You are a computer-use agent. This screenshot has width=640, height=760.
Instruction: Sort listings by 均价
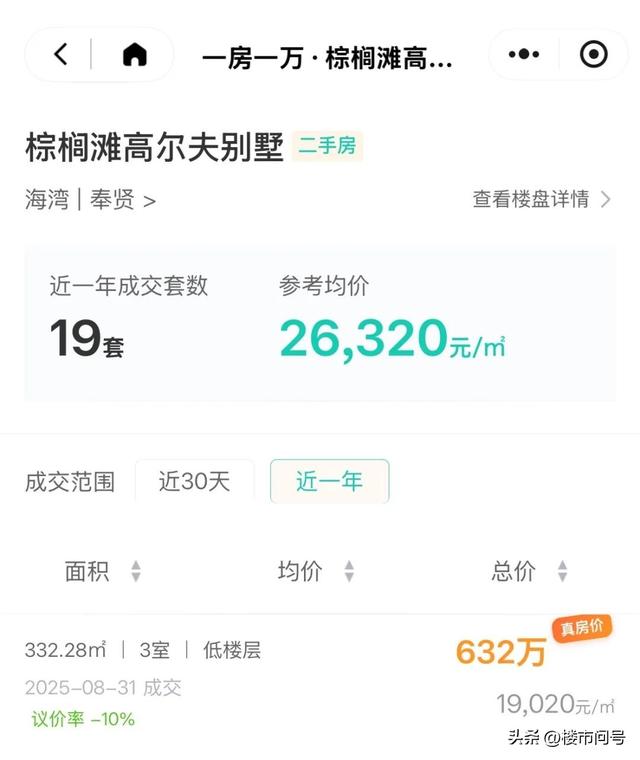(x=315, y=571)
